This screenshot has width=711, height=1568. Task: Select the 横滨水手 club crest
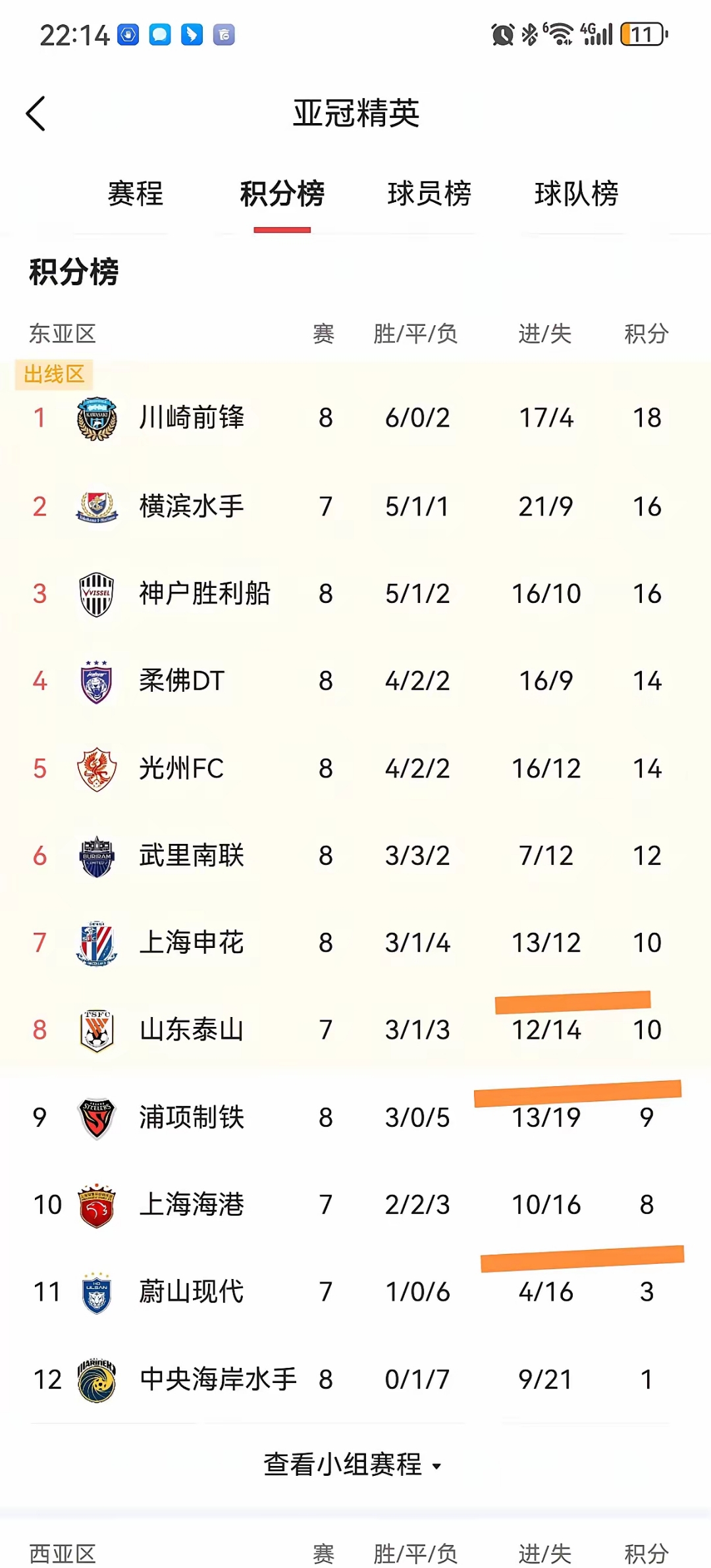coord(97,506)
